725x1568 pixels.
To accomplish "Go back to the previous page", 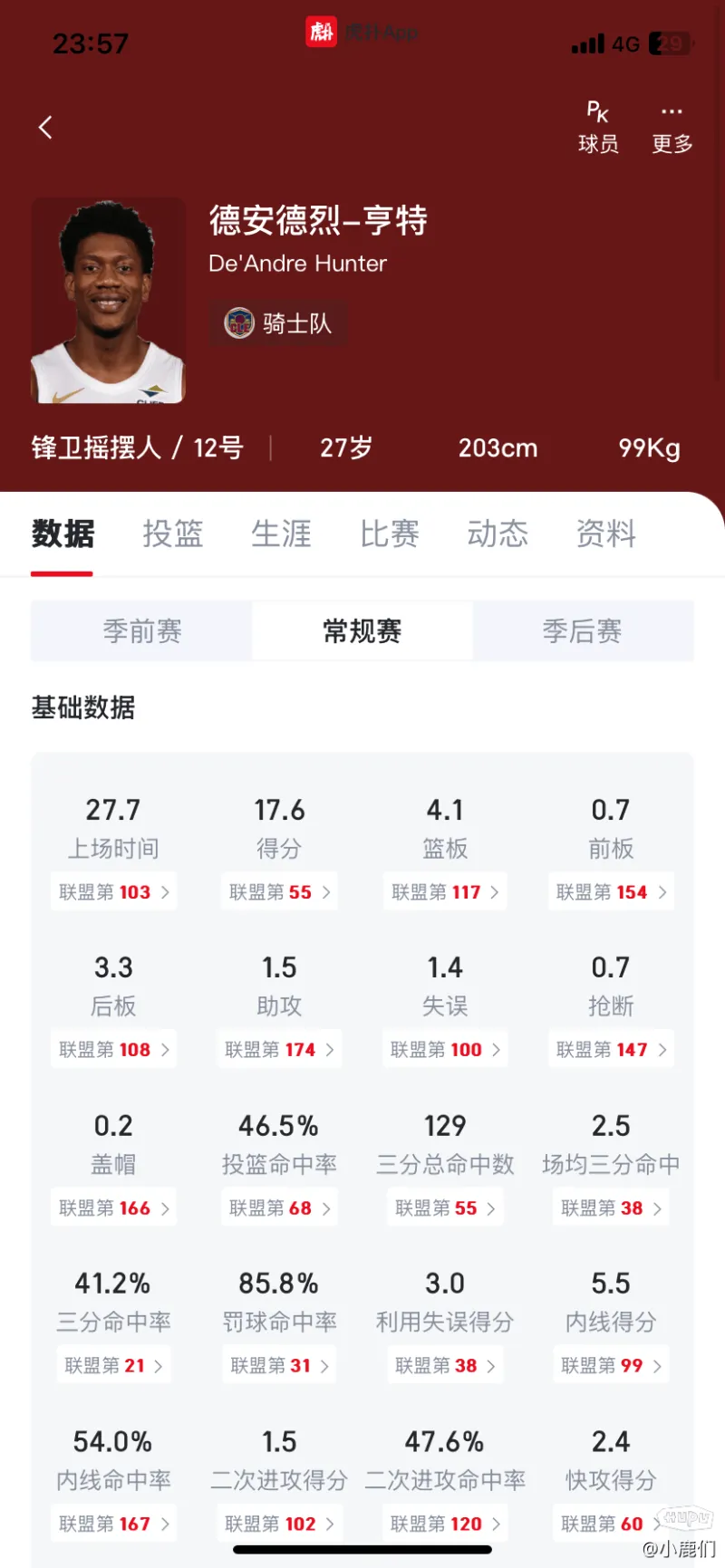I will coord(46,128).
